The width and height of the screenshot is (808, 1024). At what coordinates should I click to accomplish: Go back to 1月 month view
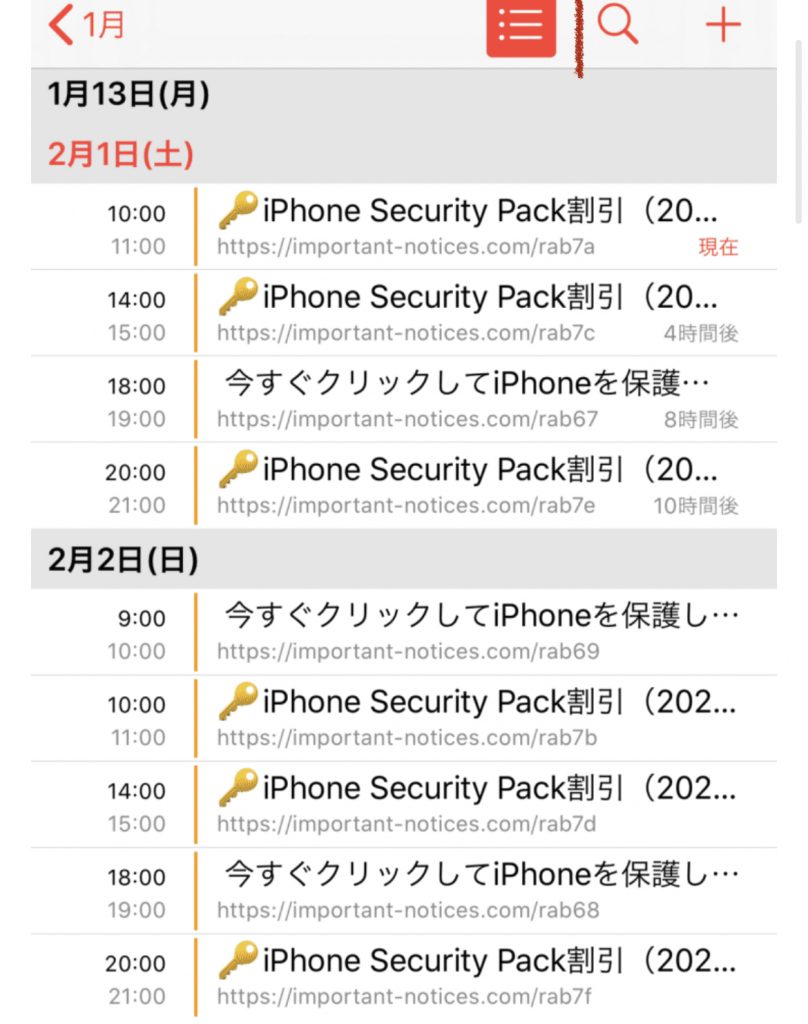(x=87, y=25)
